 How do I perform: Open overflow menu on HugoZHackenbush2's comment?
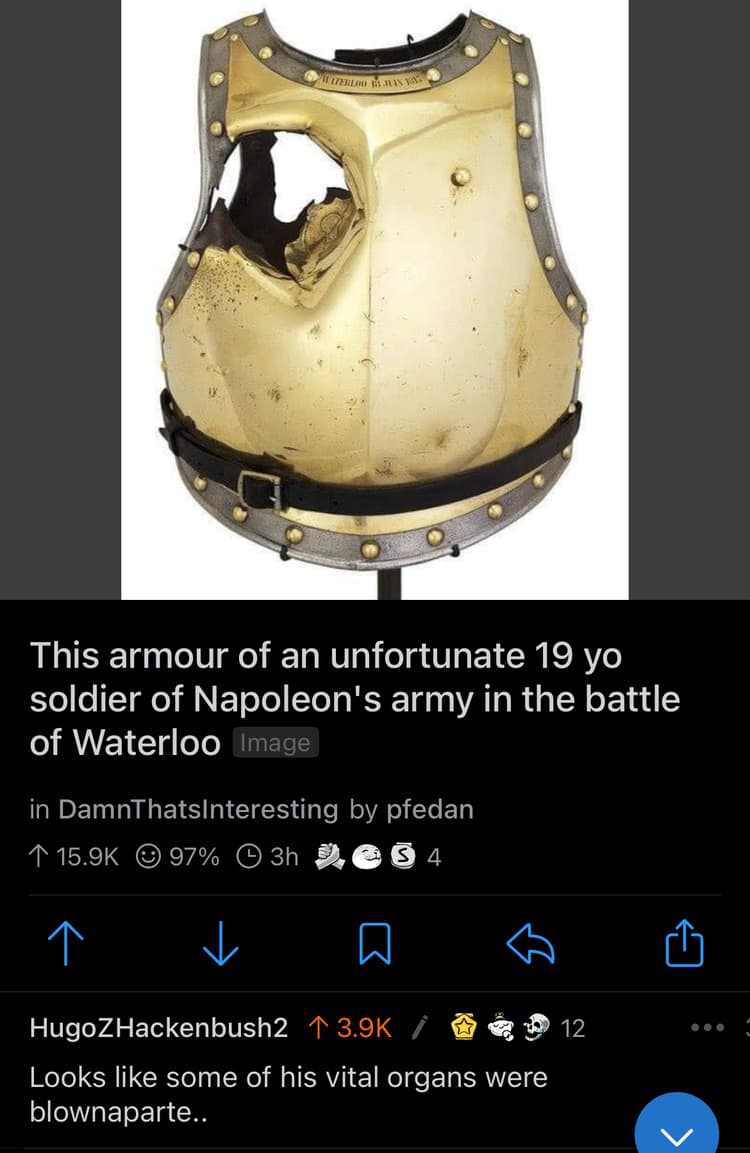point(707,1027)
